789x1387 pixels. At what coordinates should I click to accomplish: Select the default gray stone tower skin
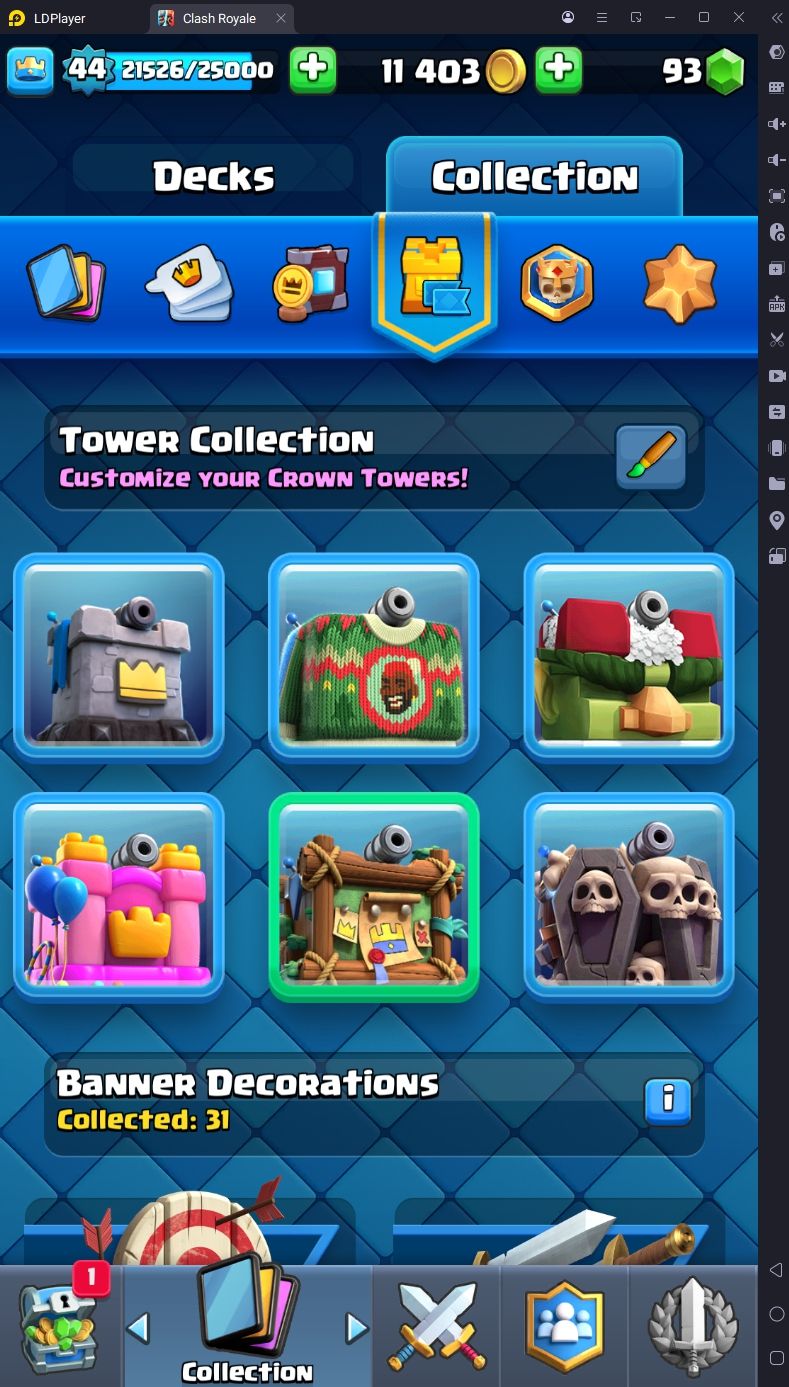119,657
